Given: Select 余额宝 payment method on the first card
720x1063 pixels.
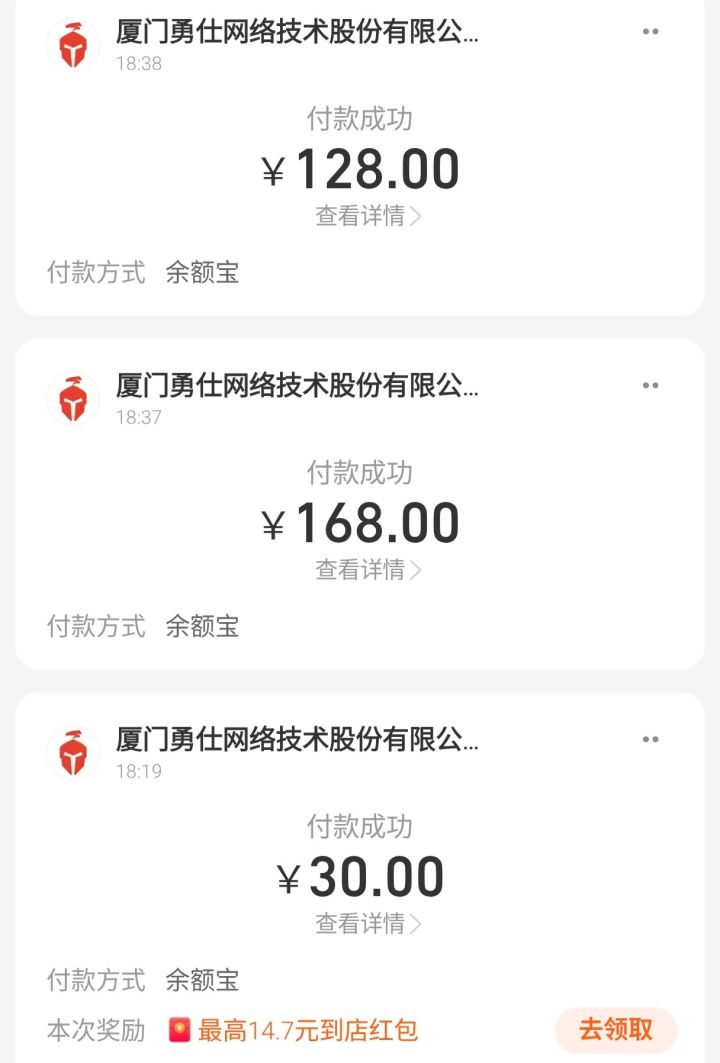Looking at the screenshot, I should pos(201,272).
